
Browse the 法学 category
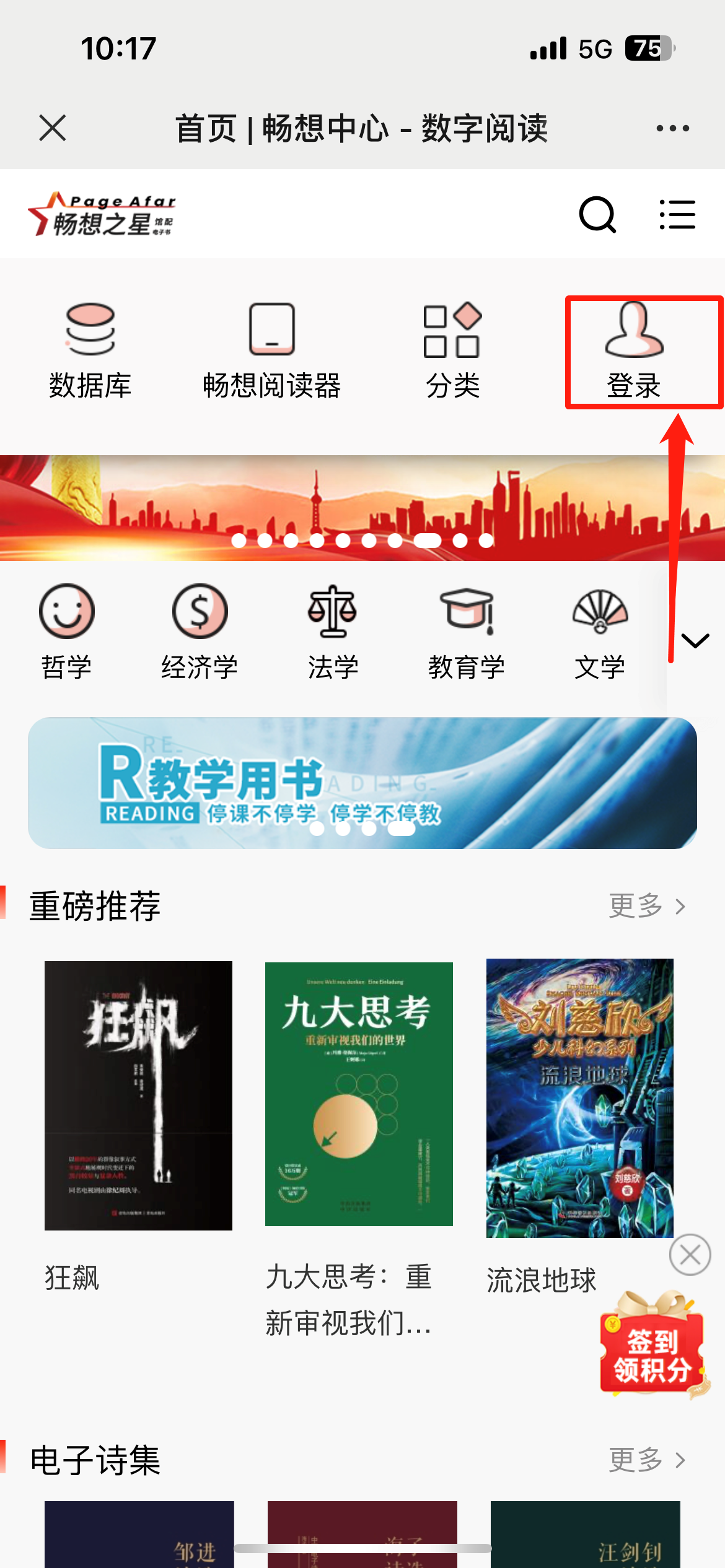(333, 632)
